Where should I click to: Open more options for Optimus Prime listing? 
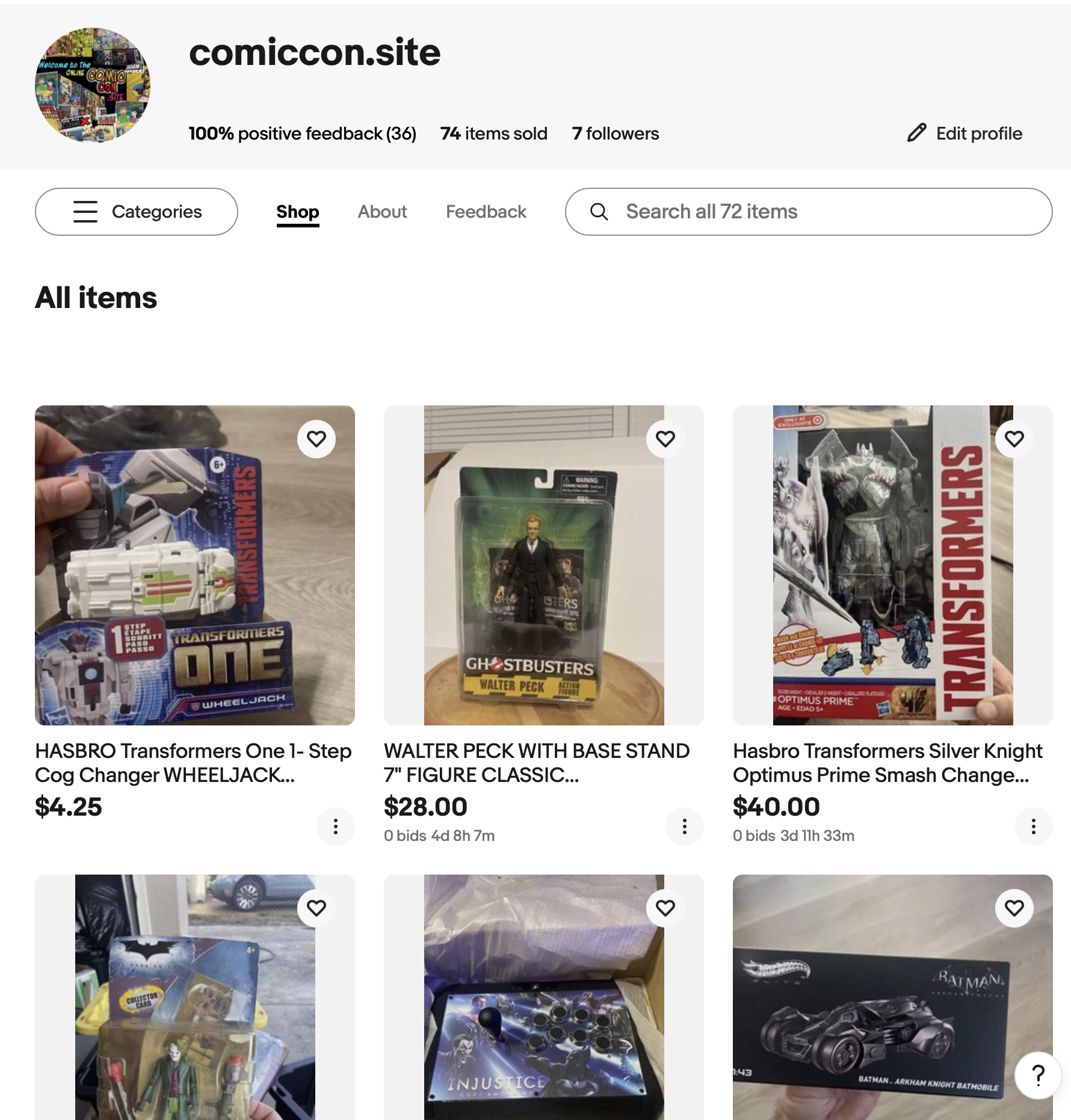pos(1034,826)
